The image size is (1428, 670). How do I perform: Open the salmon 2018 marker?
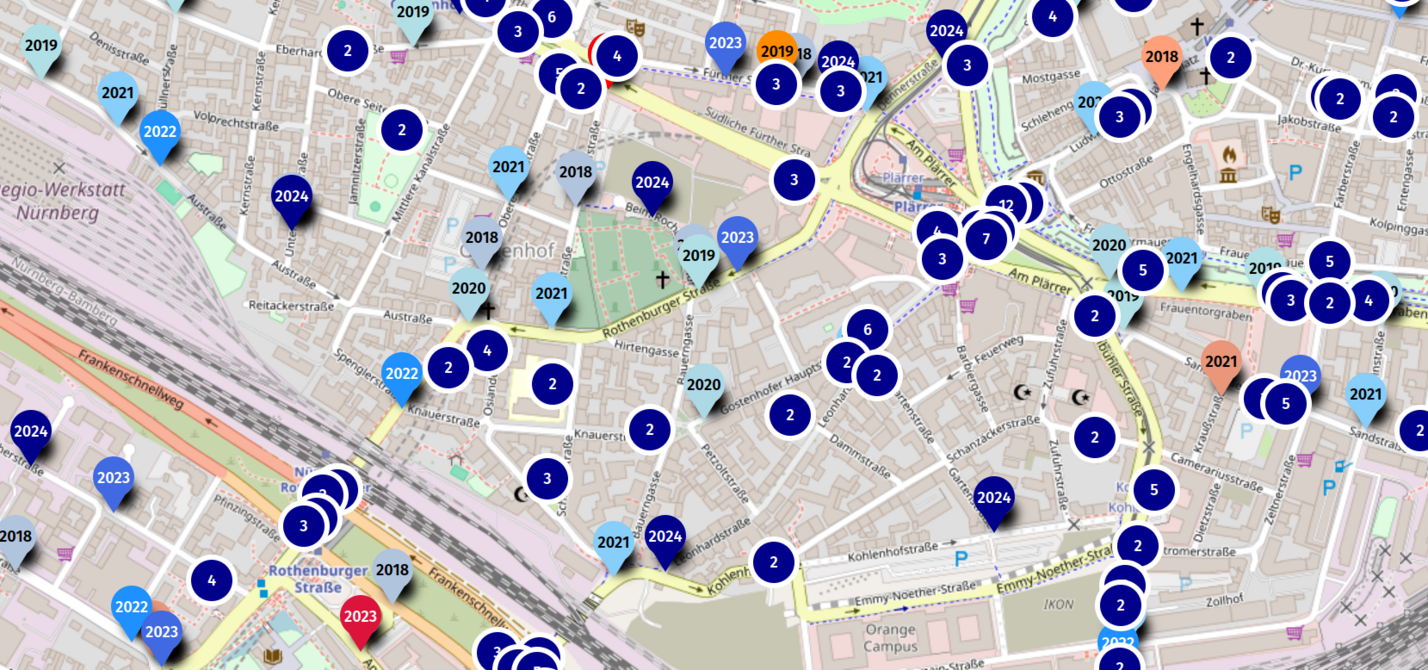click(x=1161, y=57)
